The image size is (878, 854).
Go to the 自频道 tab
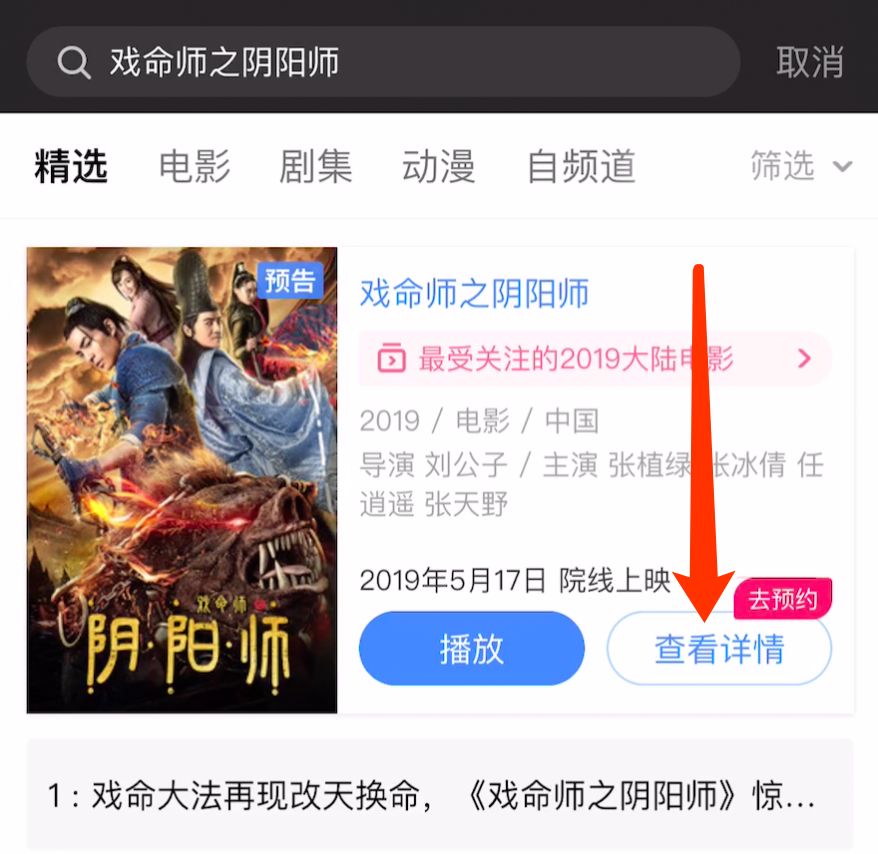581,166
